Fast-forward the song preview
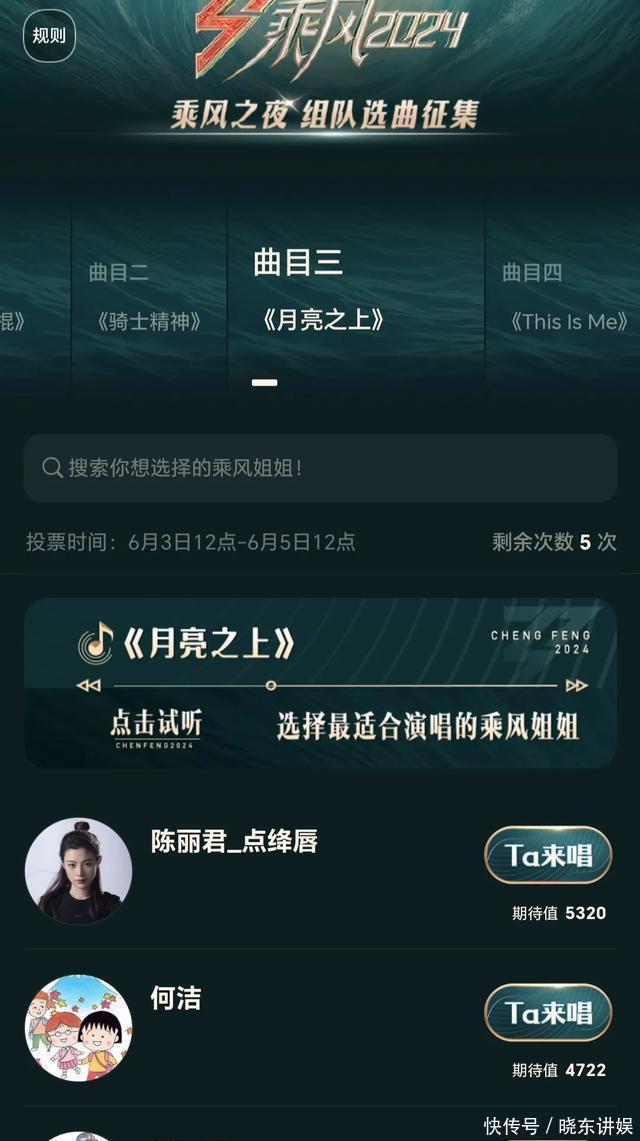The image size is (640, 1141). [577, 686]
